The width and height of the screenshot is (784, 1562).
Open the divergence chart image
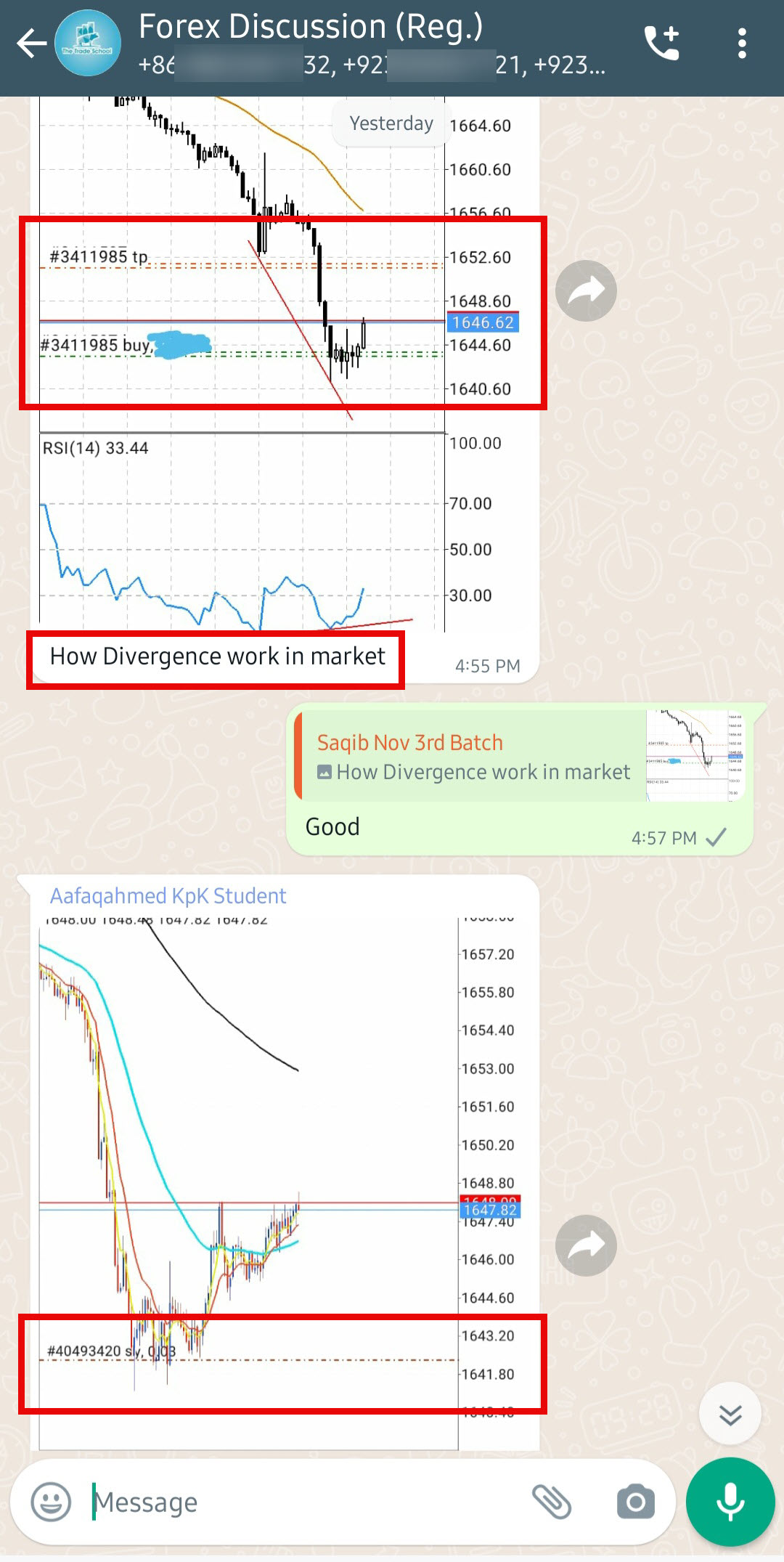283,363
